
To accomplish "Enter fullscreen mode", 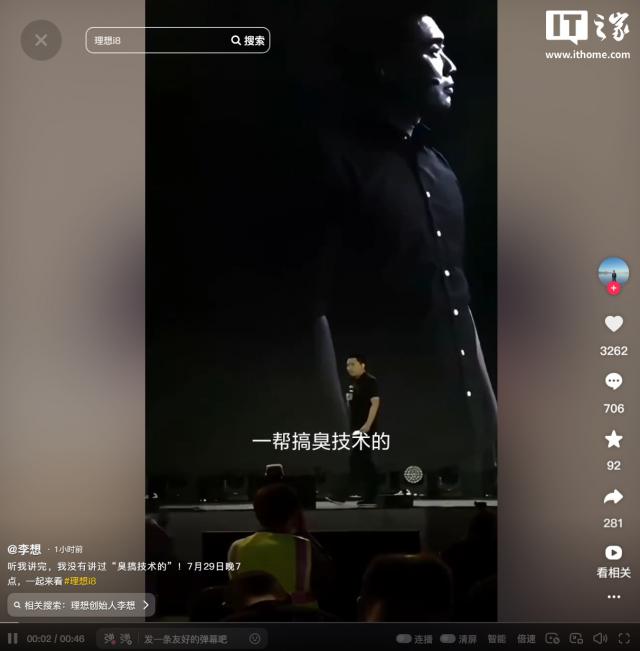I will tap(623, 638).
